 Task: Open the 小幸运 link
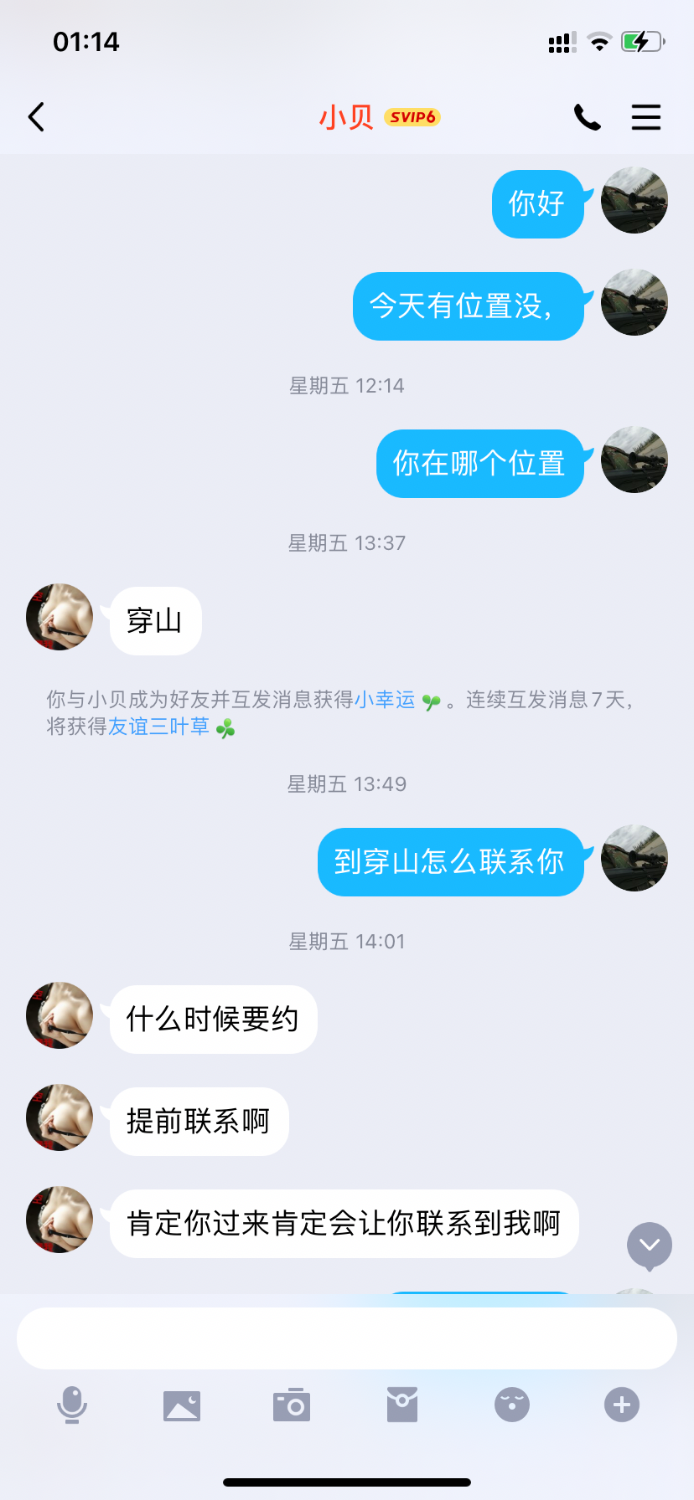pos(385,700)
